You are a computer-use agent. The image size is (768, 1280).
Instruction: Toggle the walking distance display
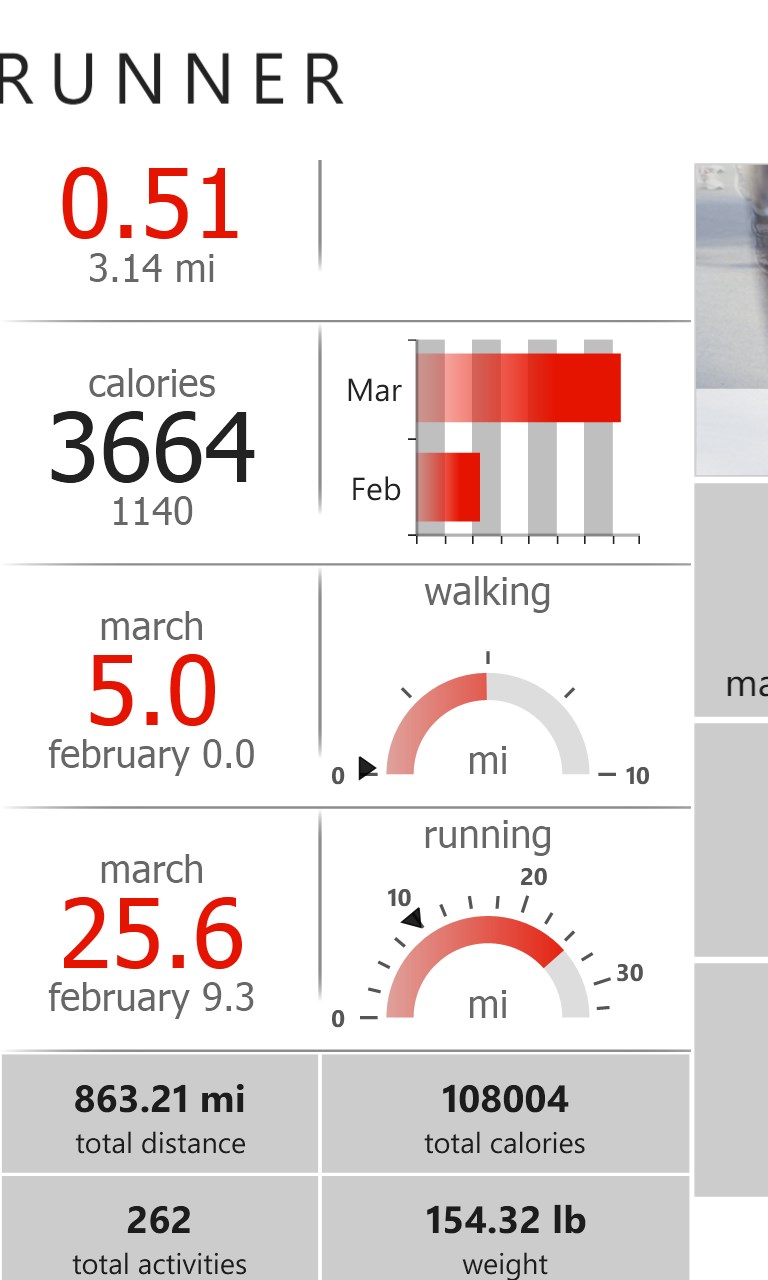tap(151, 685)
